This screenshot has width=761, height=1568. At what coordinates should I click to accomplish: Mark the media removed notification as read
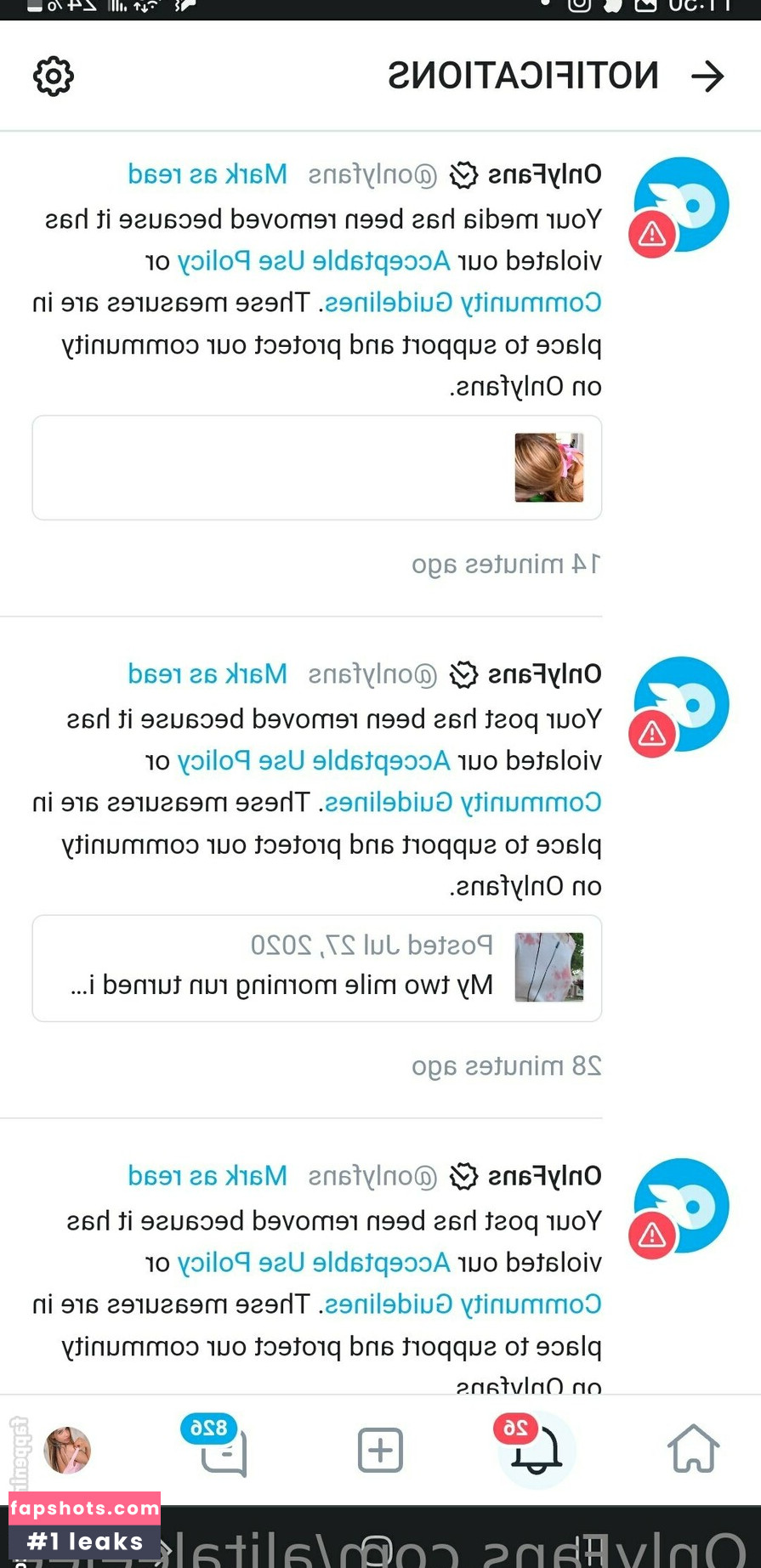[207, 174]
